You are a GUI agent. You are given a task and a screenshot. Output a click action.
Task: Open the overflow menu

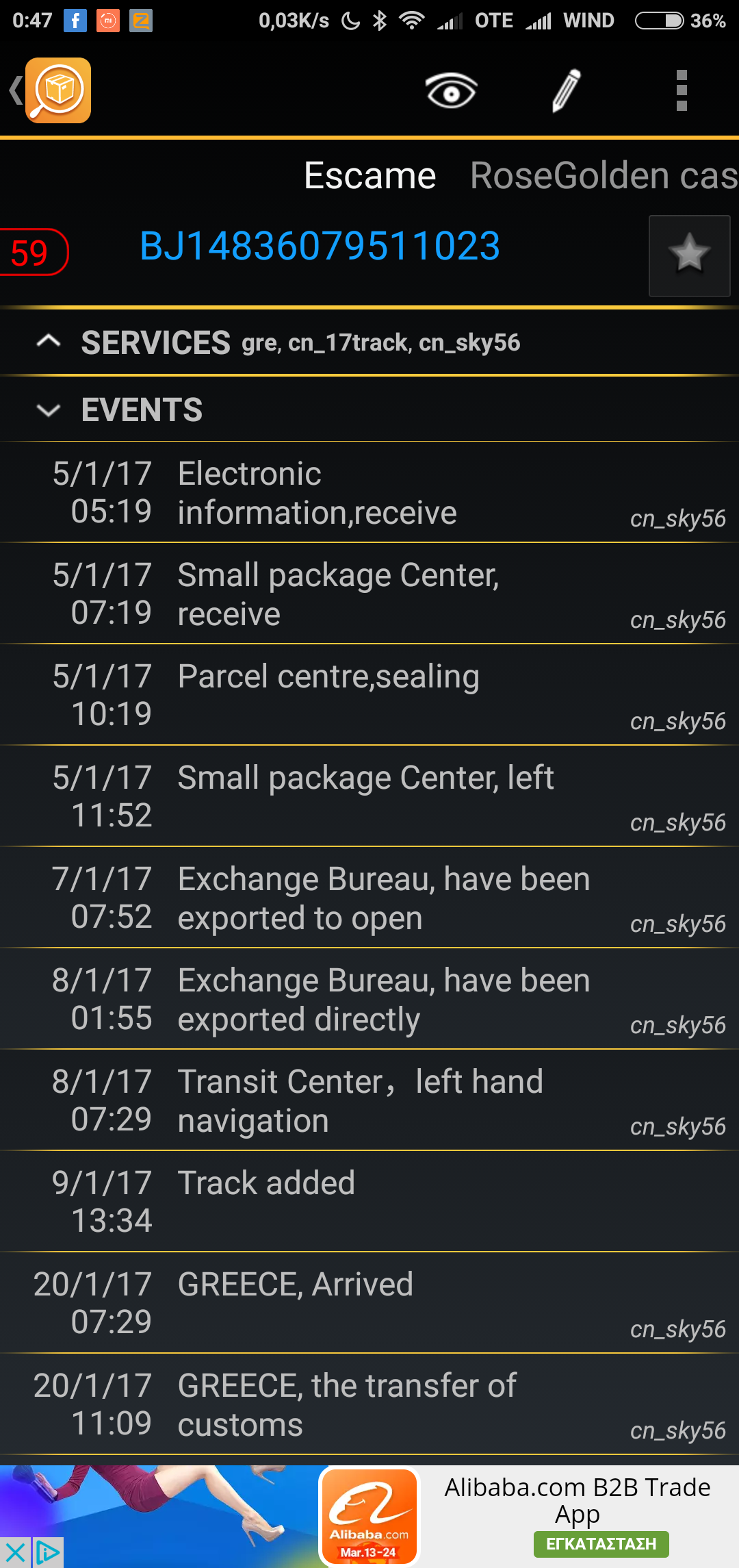coord(681,90)
